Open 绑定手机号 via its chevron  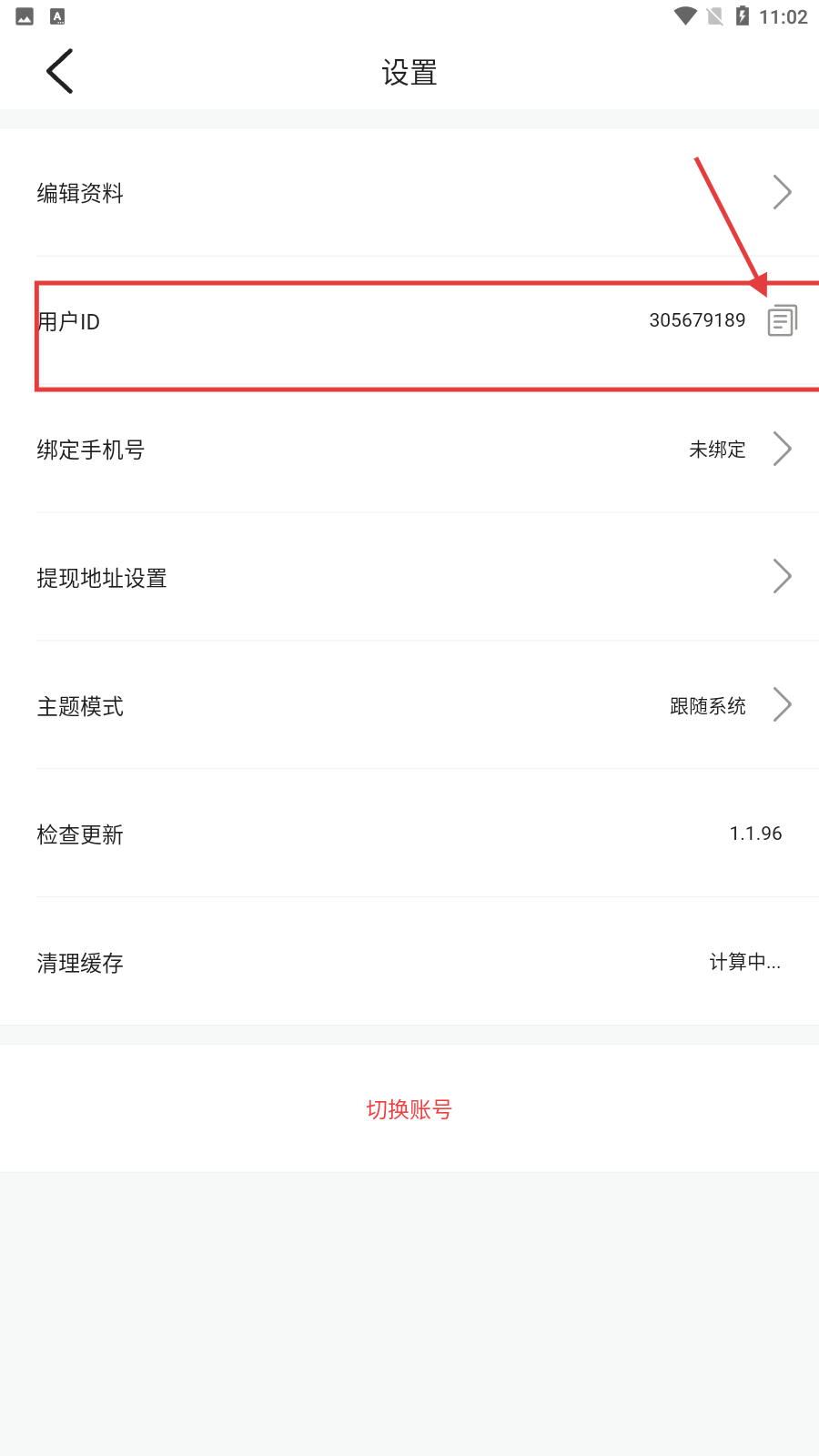[x=782, y=449]
